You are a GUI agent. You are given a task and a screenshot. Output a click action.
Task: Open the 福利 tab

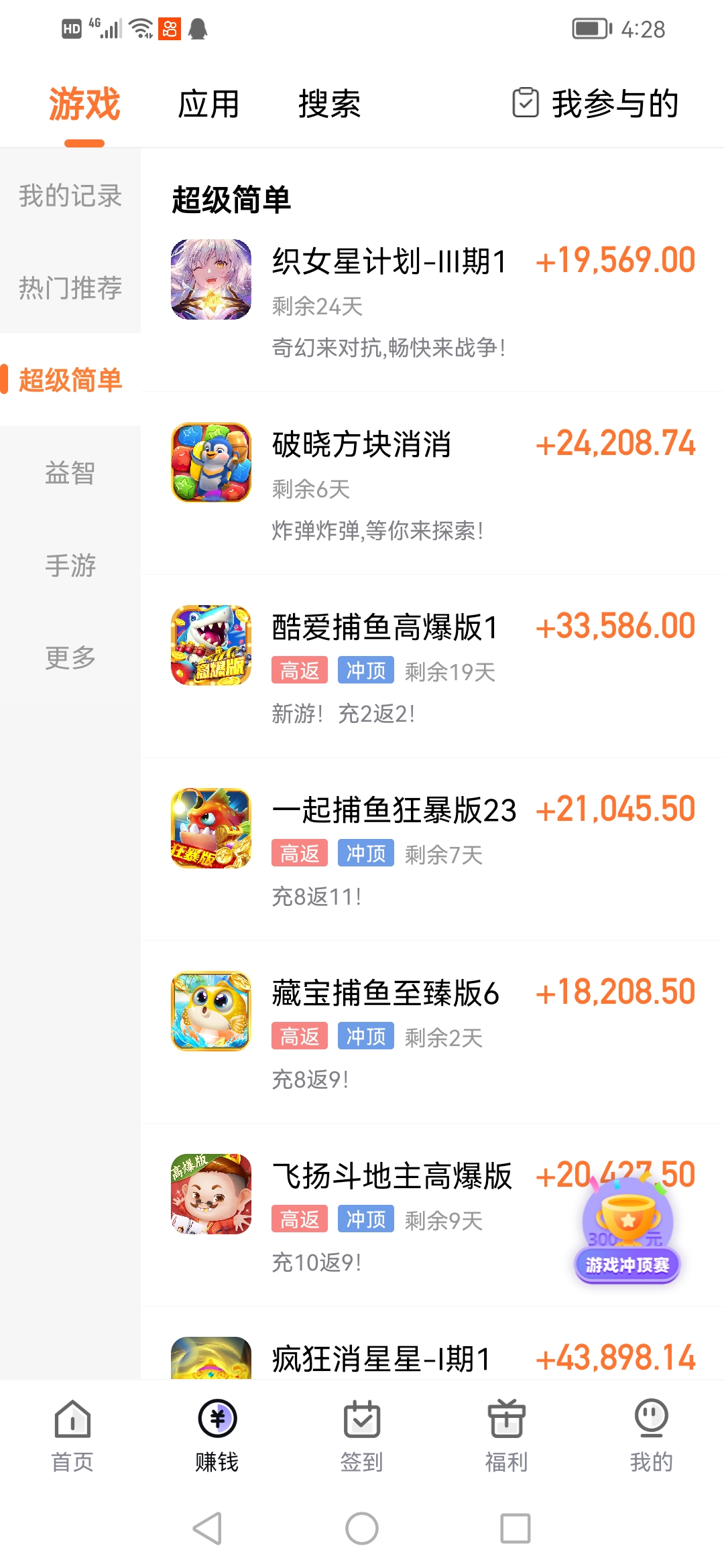coord(507,1436)
